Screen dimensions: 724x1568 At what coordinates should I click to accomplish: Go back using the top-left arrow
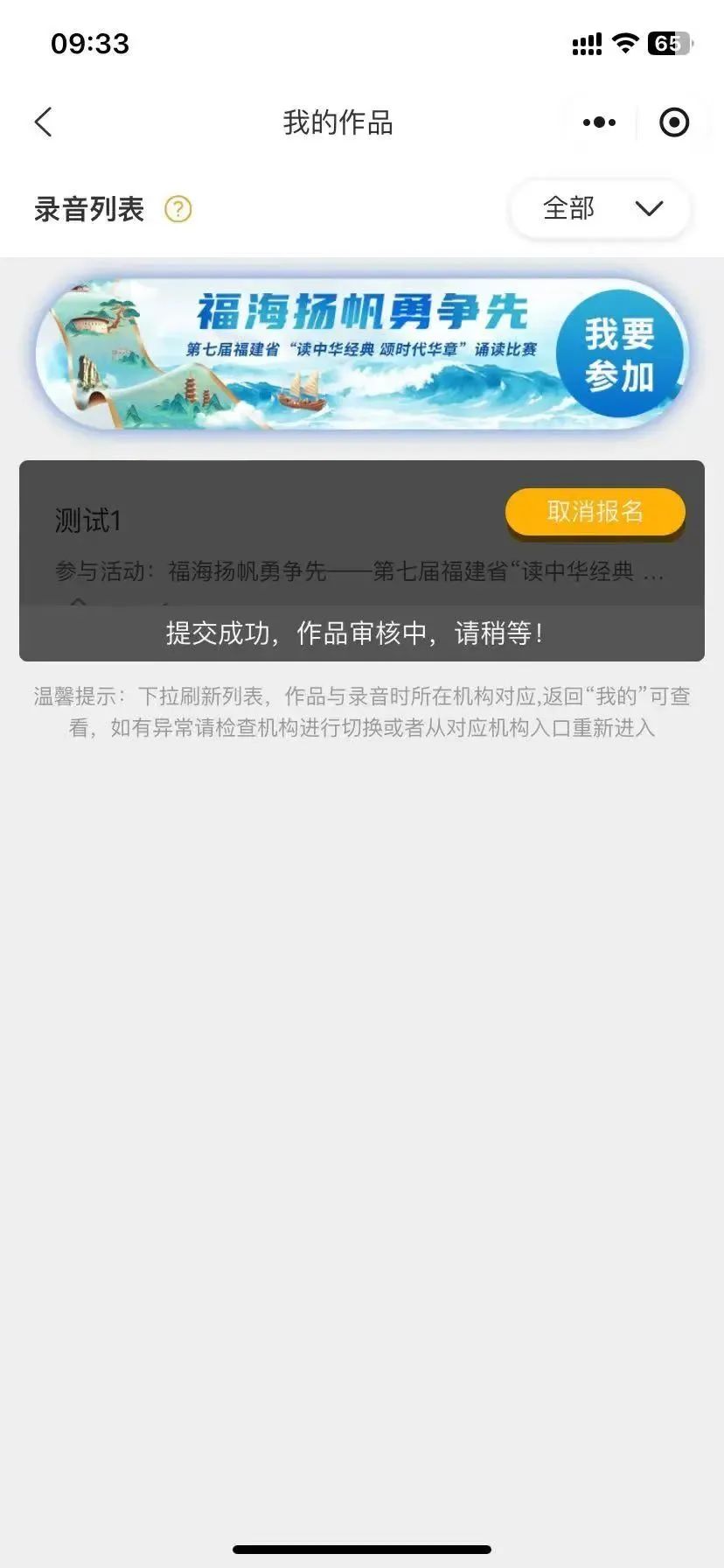[x=44, y=122]
